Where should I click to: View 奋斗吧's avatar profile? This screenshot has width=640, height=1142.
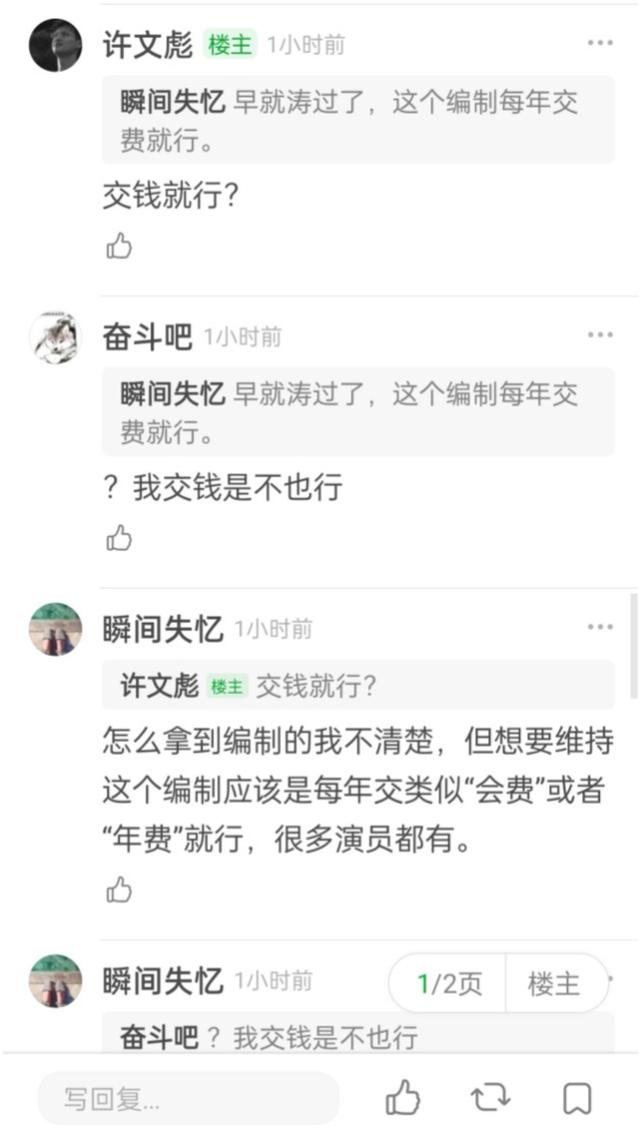[55, 337]
